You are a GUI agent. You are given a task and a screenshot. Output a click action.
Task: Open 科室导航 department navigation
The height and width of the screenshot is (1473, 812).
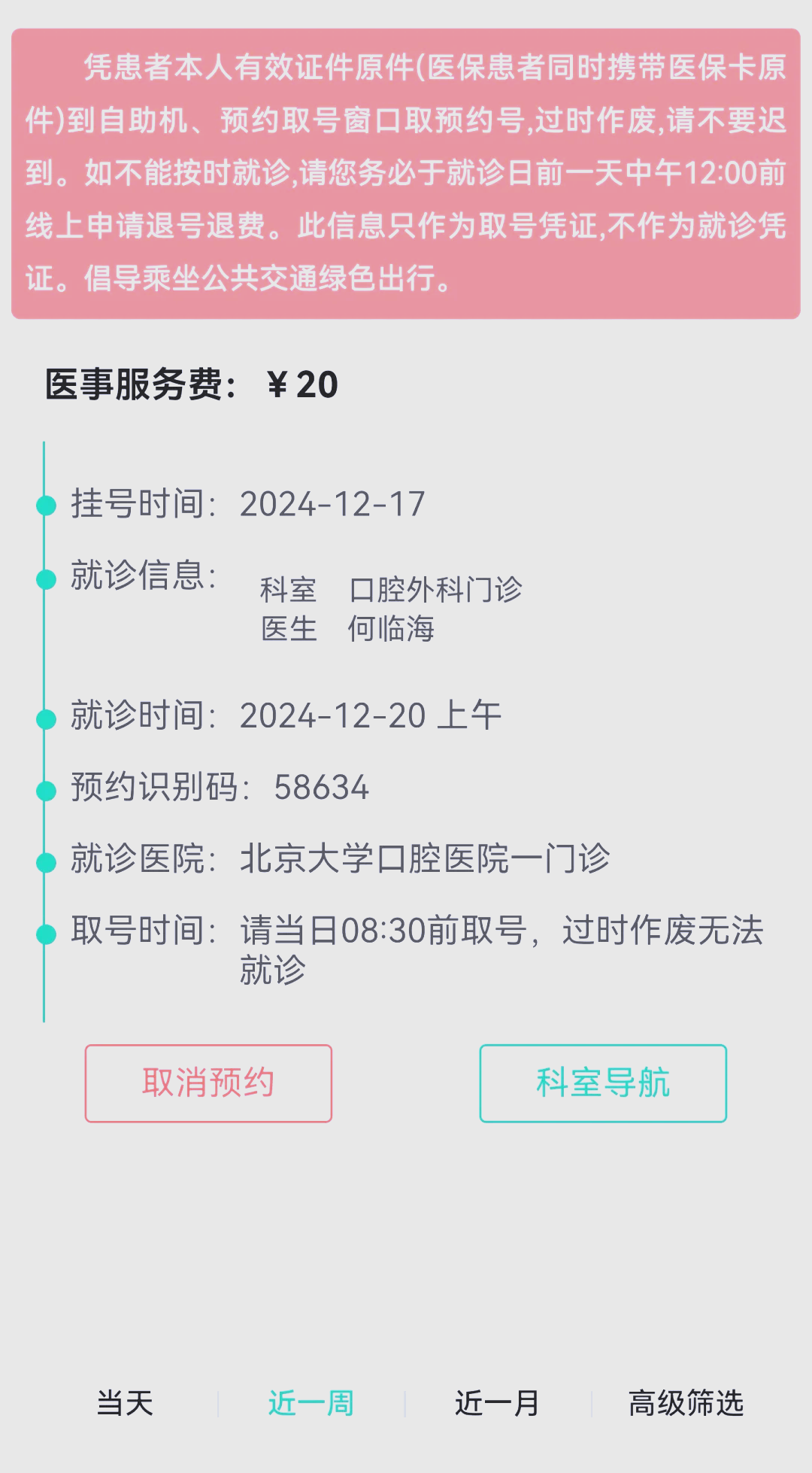[x=603, y=1083]
